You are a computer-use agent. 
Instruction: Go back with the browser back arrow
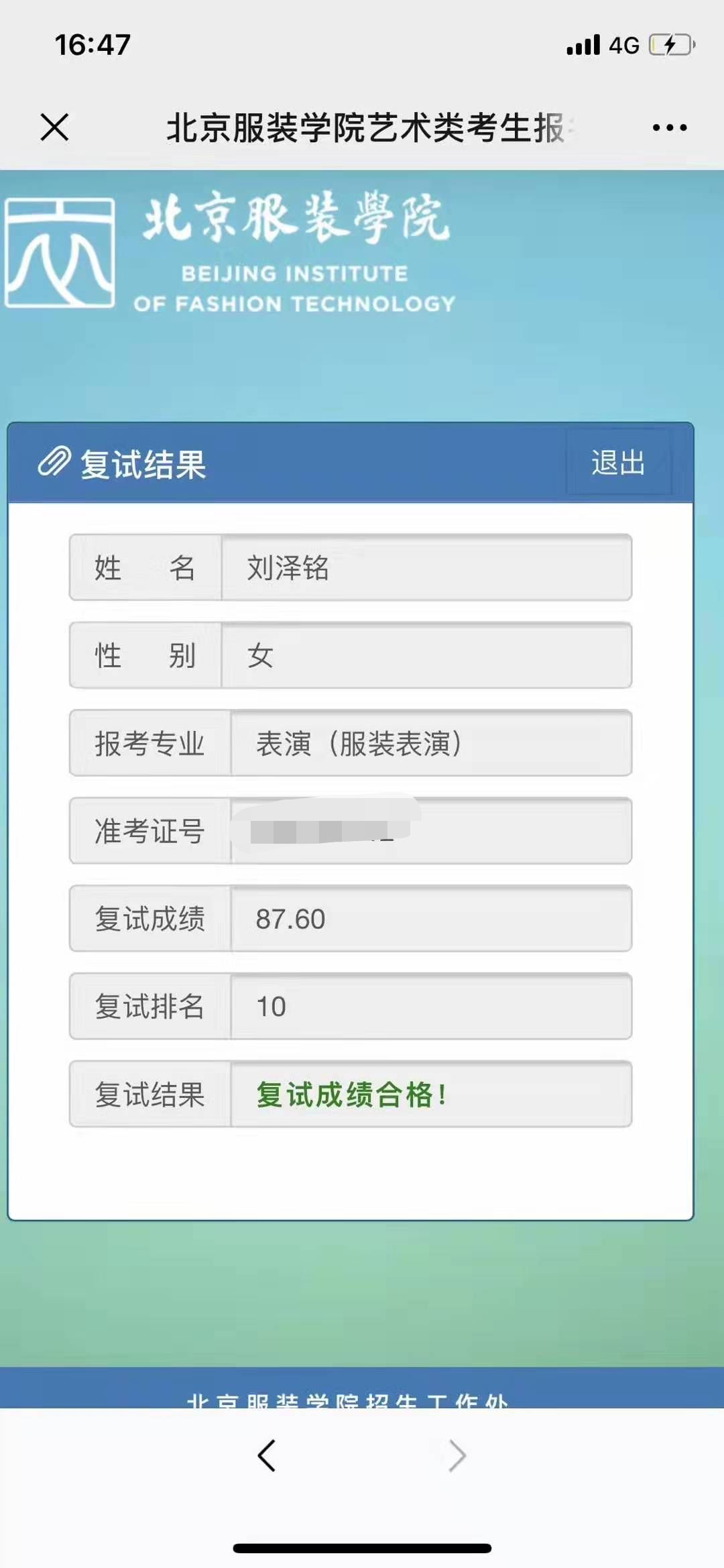click(x=267, y=1455)
